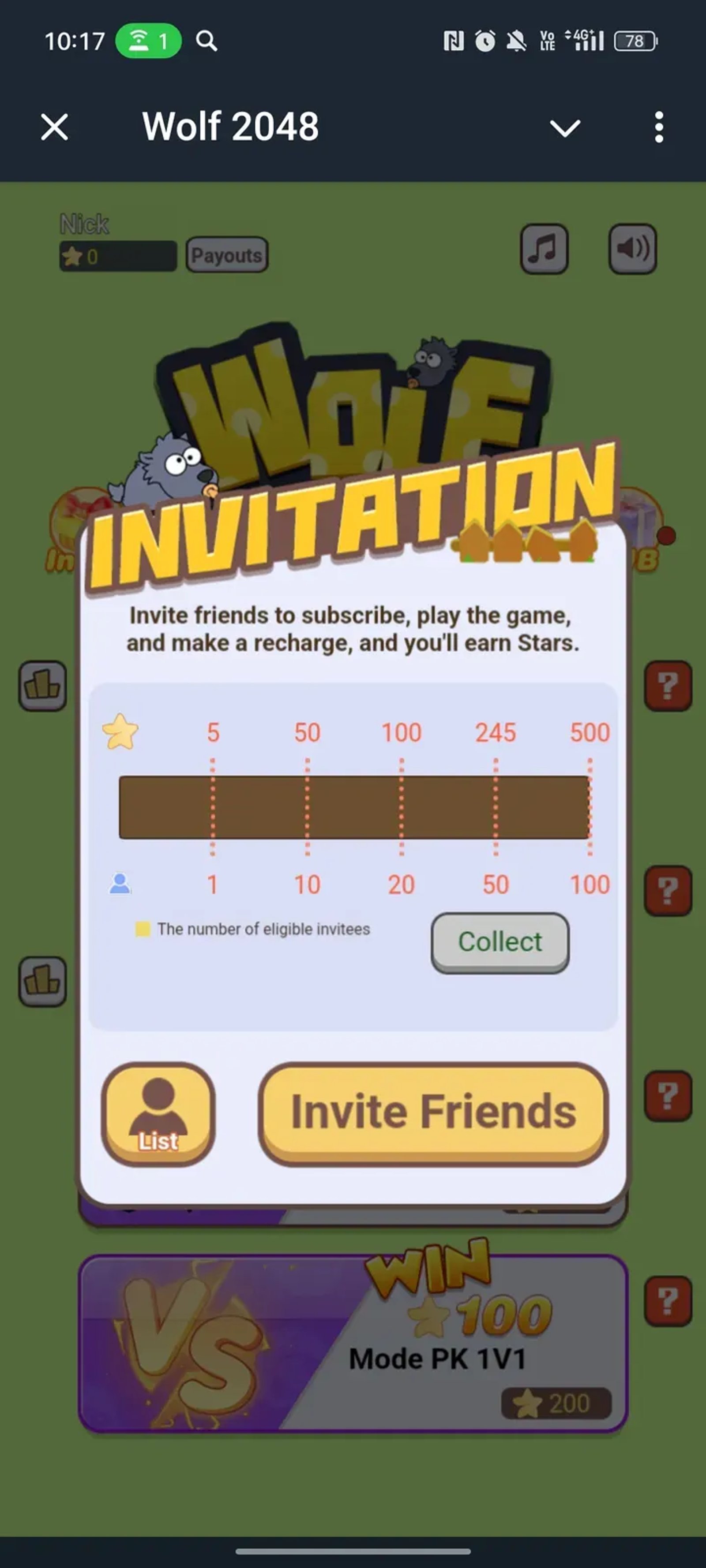Open the three-dot overflow menu
The width and height of the screenshot is (706, 1568).
658,127
